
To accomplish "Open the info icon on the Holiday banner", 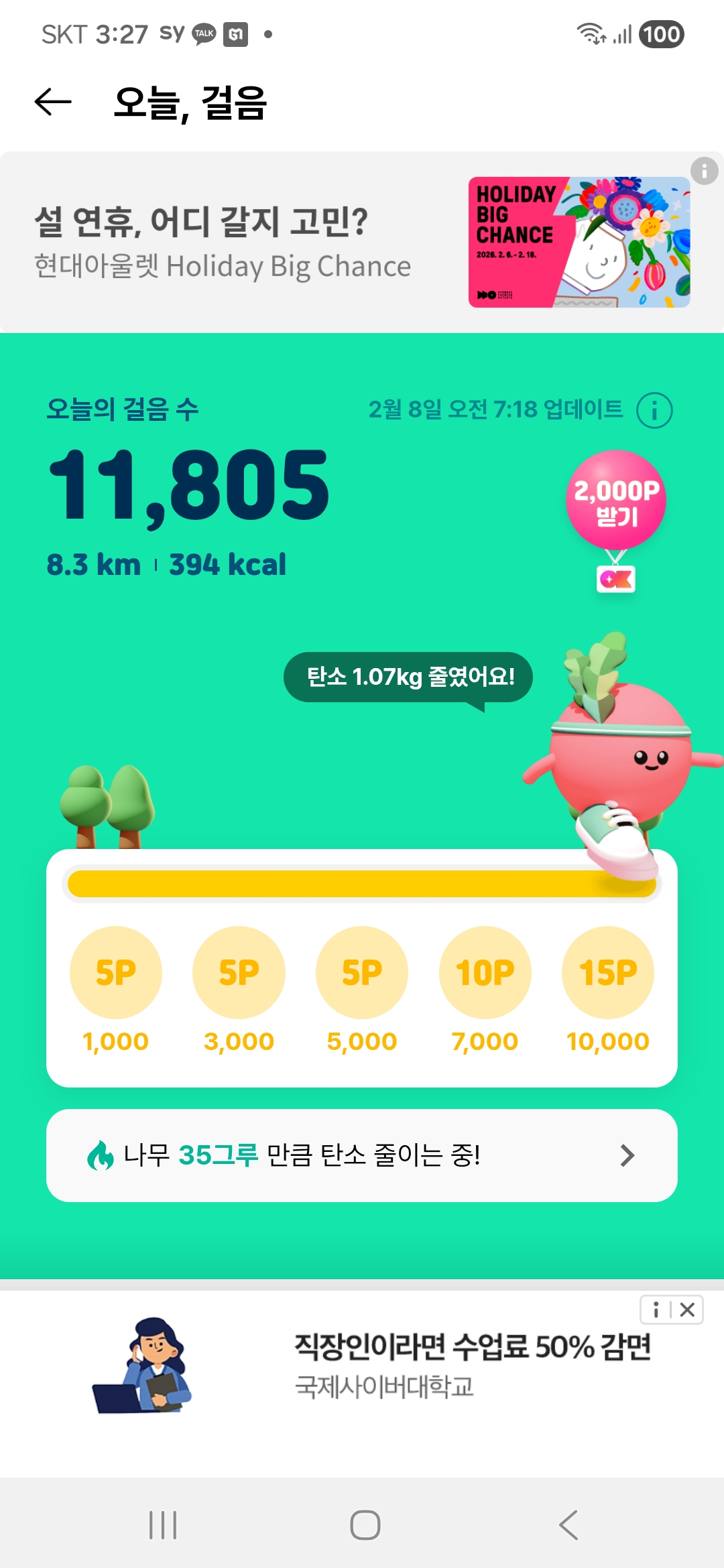I will point(704,171).
